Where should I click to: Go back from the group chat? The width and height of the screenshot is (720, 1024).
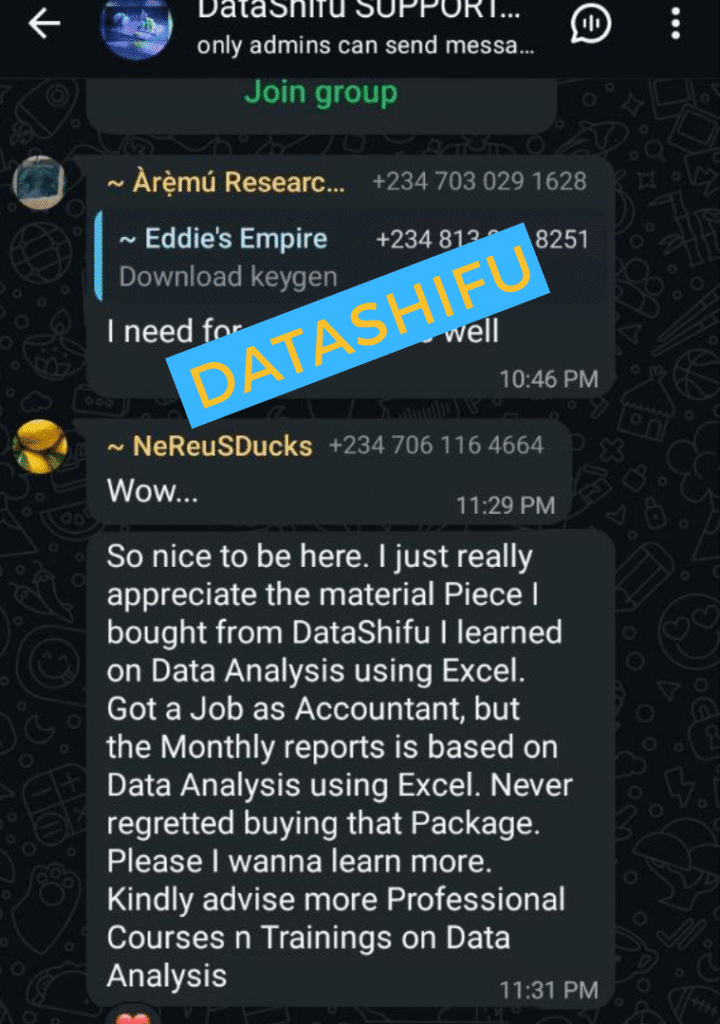[x=44, y=26]
